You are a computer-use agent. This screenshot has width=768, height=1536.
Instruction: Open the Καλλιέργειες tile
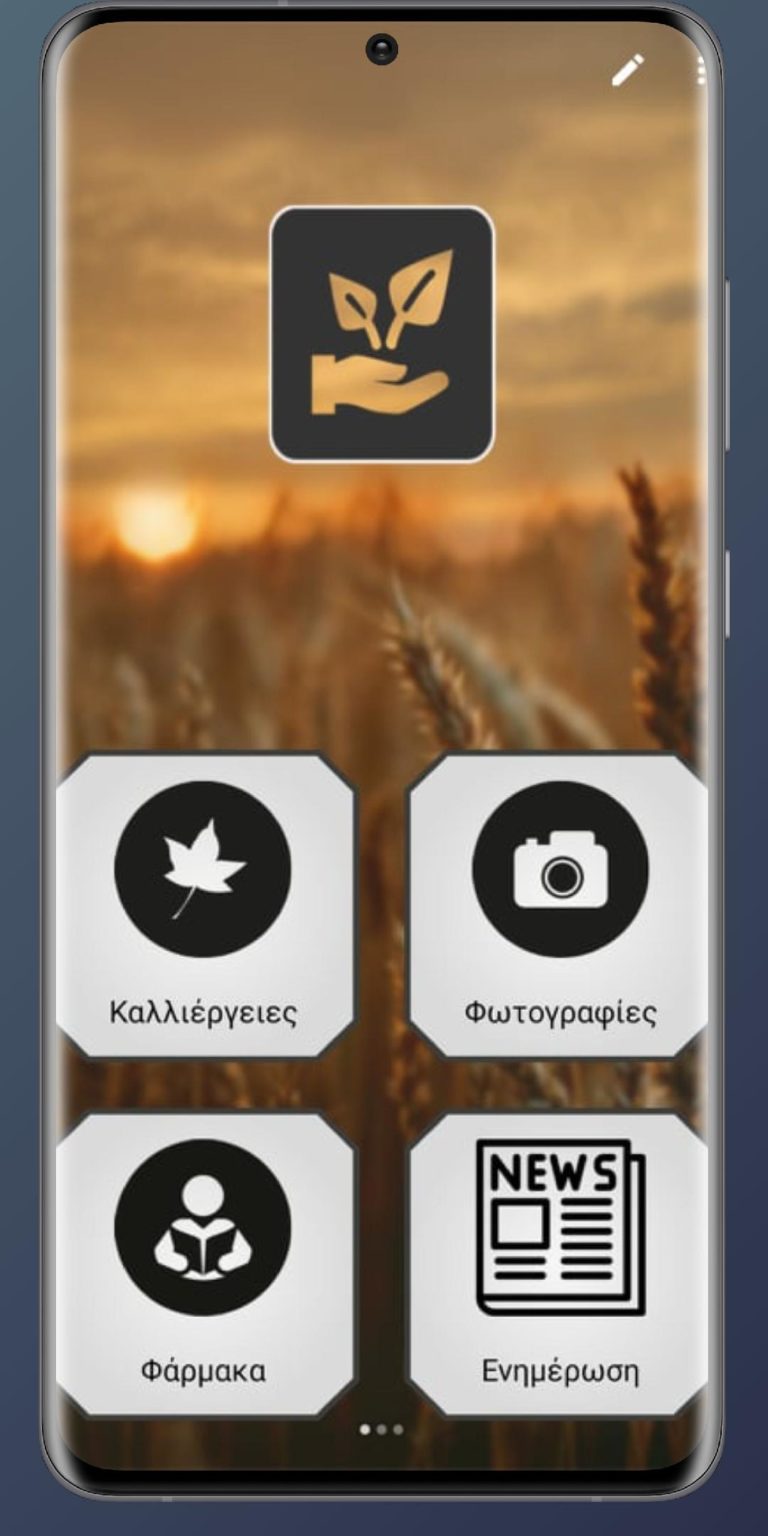tap(204, 905)
